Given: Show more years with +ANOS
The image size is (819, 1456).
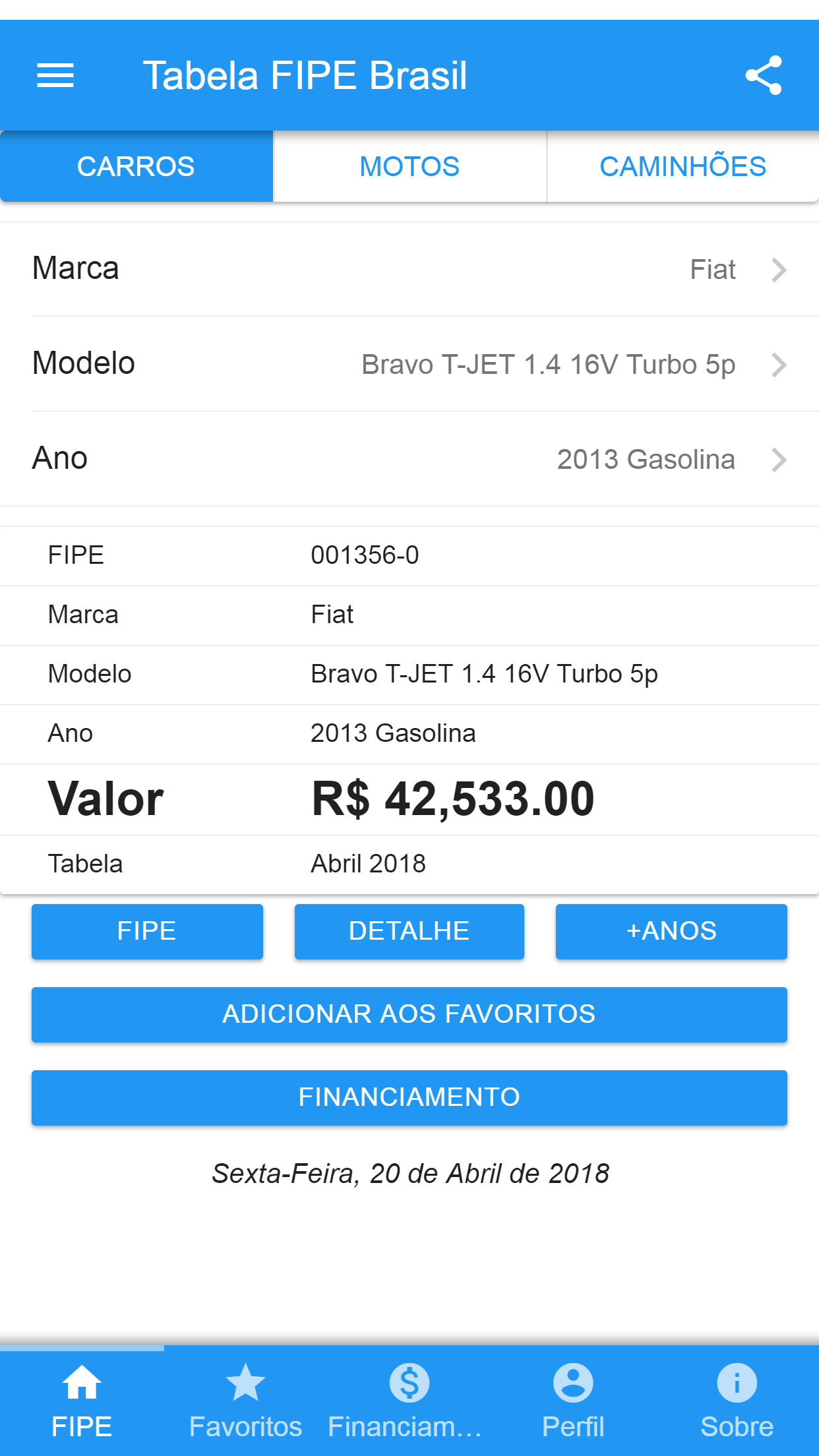Looking at the screenshot, I should [x=671, y=931].
